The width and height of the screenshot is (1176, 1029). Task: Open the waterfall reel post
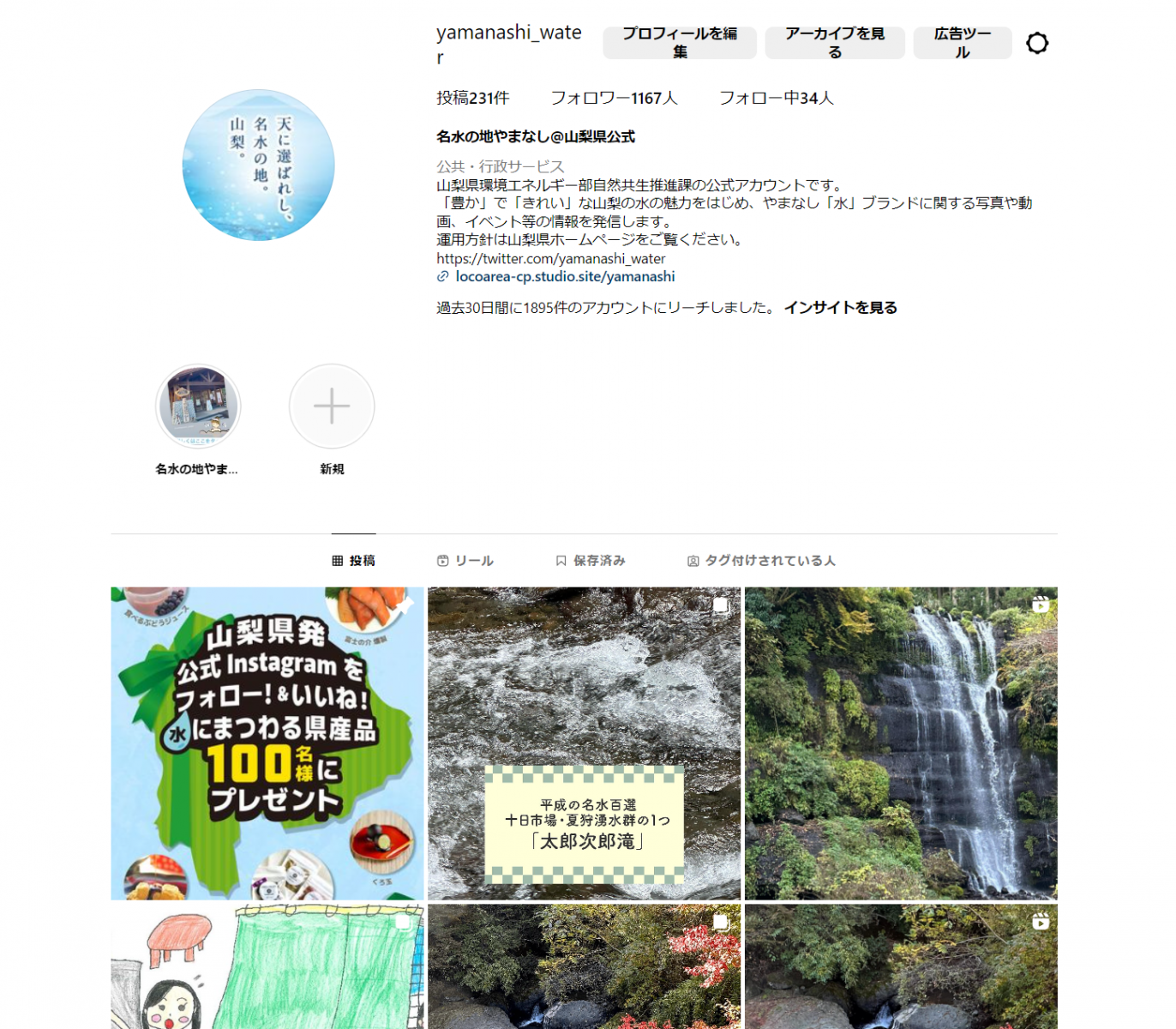(900, 743)
